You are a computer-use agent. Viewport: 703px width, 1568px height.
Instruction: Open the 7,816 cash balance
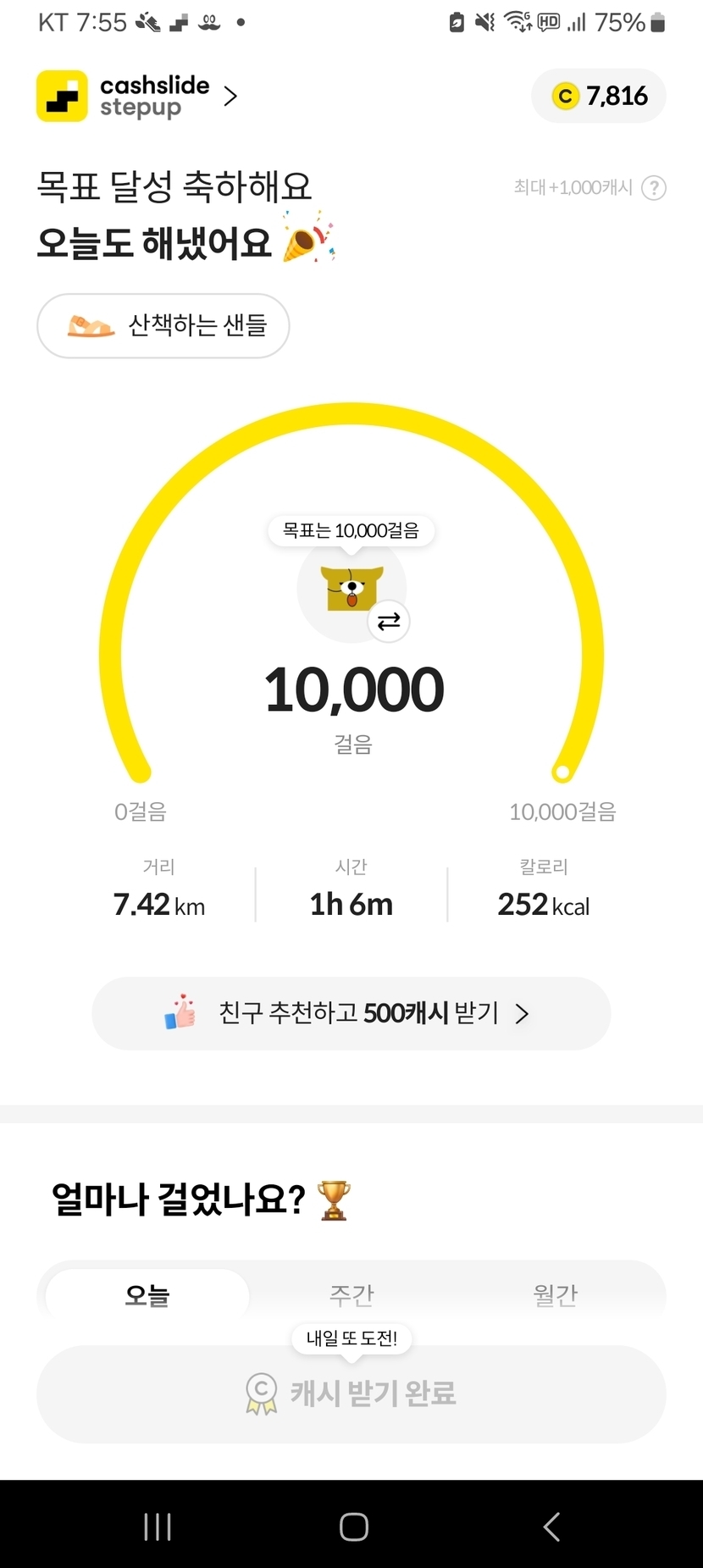[599, 96]
